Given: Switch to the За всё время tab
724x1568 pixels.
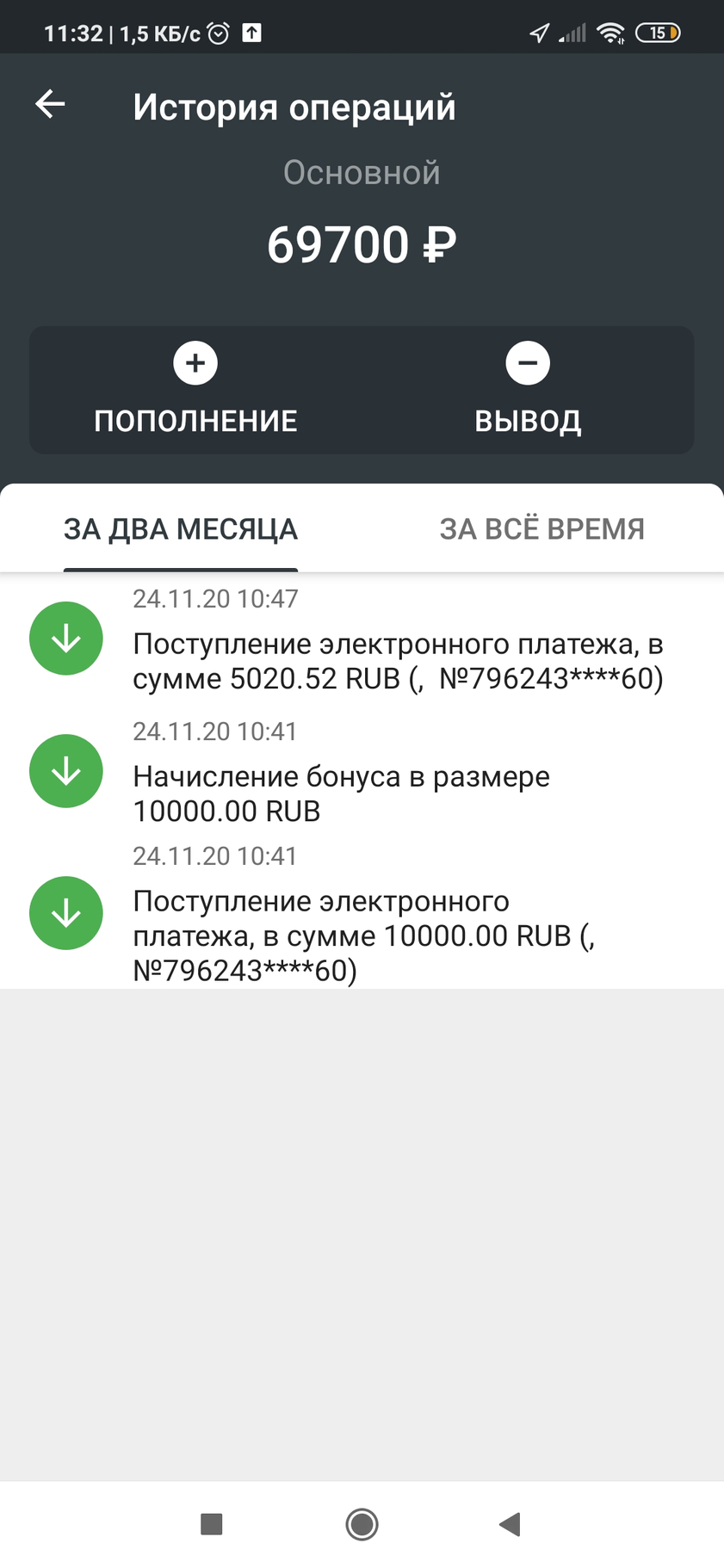Looking at the screenshot, I should [542, 528].
